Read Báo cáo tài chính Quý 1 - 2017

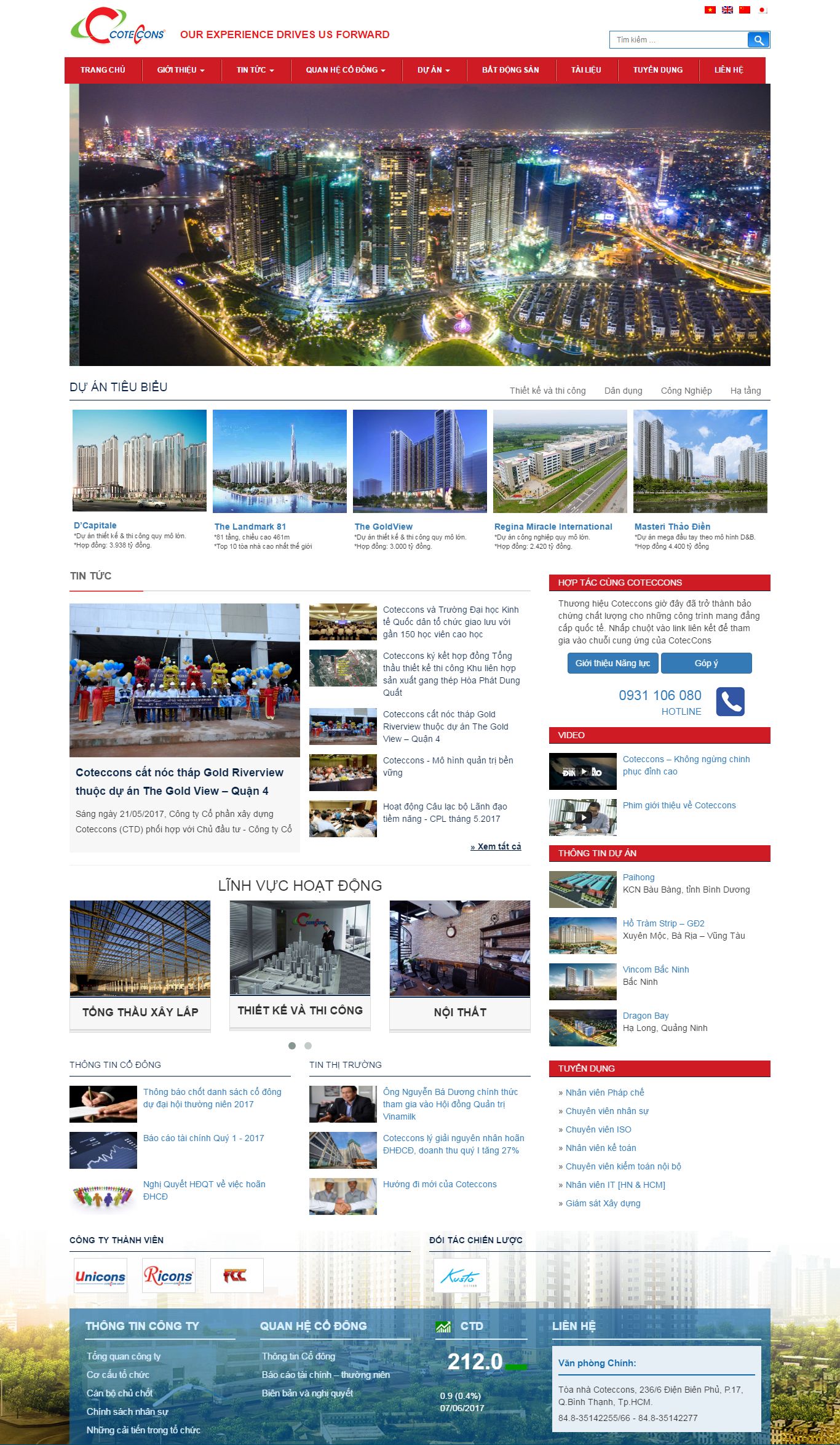point(204,1138)
